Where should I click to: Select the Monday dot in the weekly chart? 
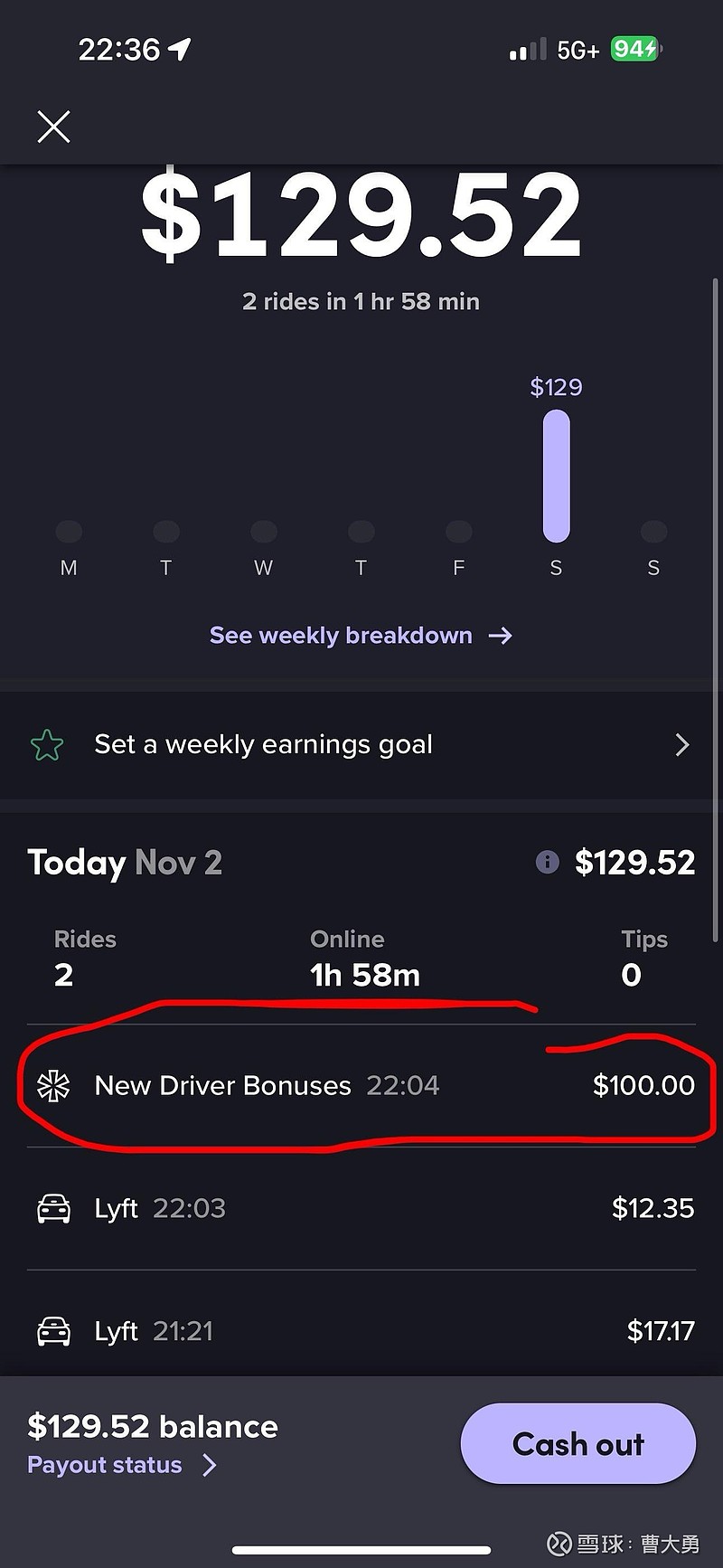pyautogui.click(x=69, y=531)
